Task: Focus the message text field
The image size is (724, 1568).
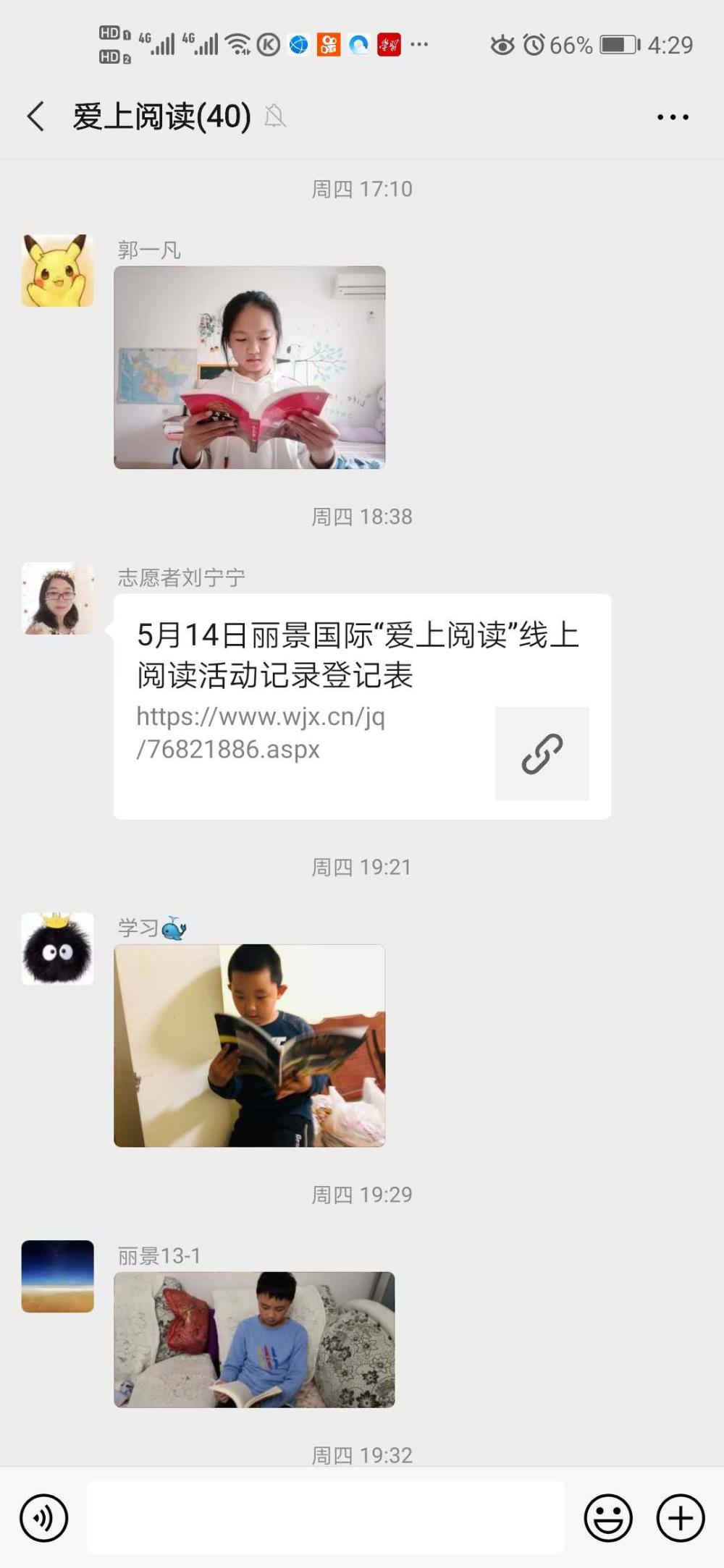Action: [326, 1517]
